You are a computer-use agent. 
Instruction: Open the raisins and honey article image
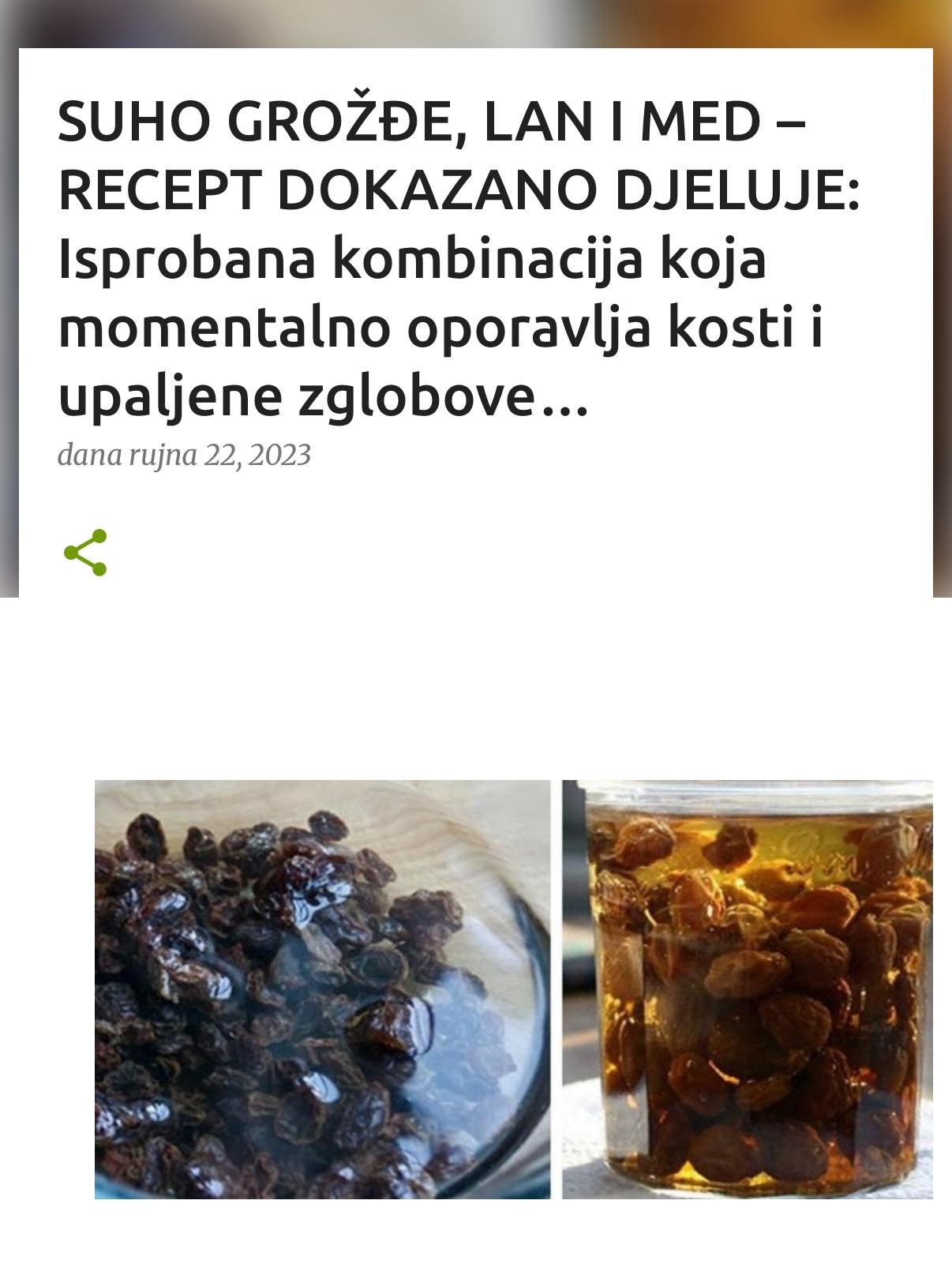pyautogui.click(x=513, y=988)
